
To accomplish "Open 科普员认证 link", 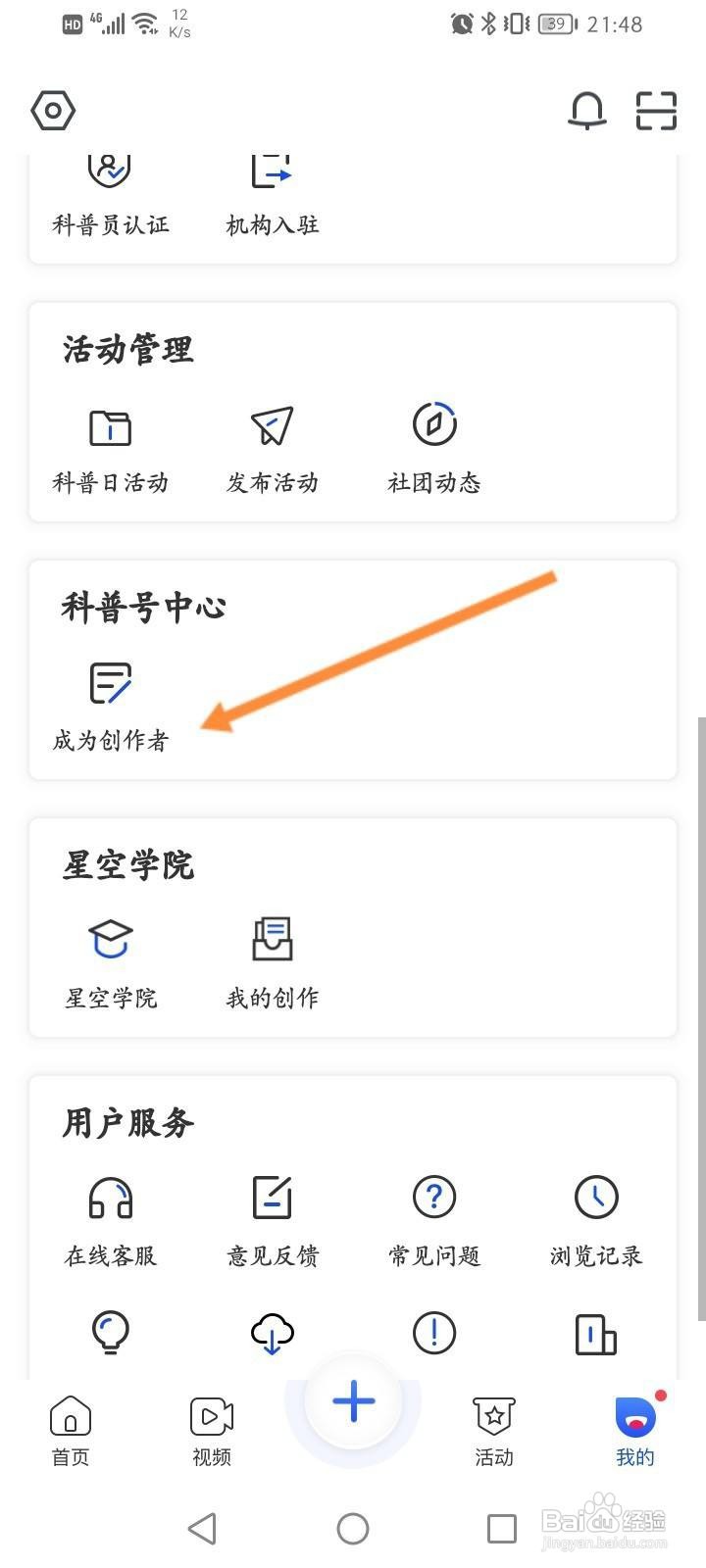I will (110, 196).
